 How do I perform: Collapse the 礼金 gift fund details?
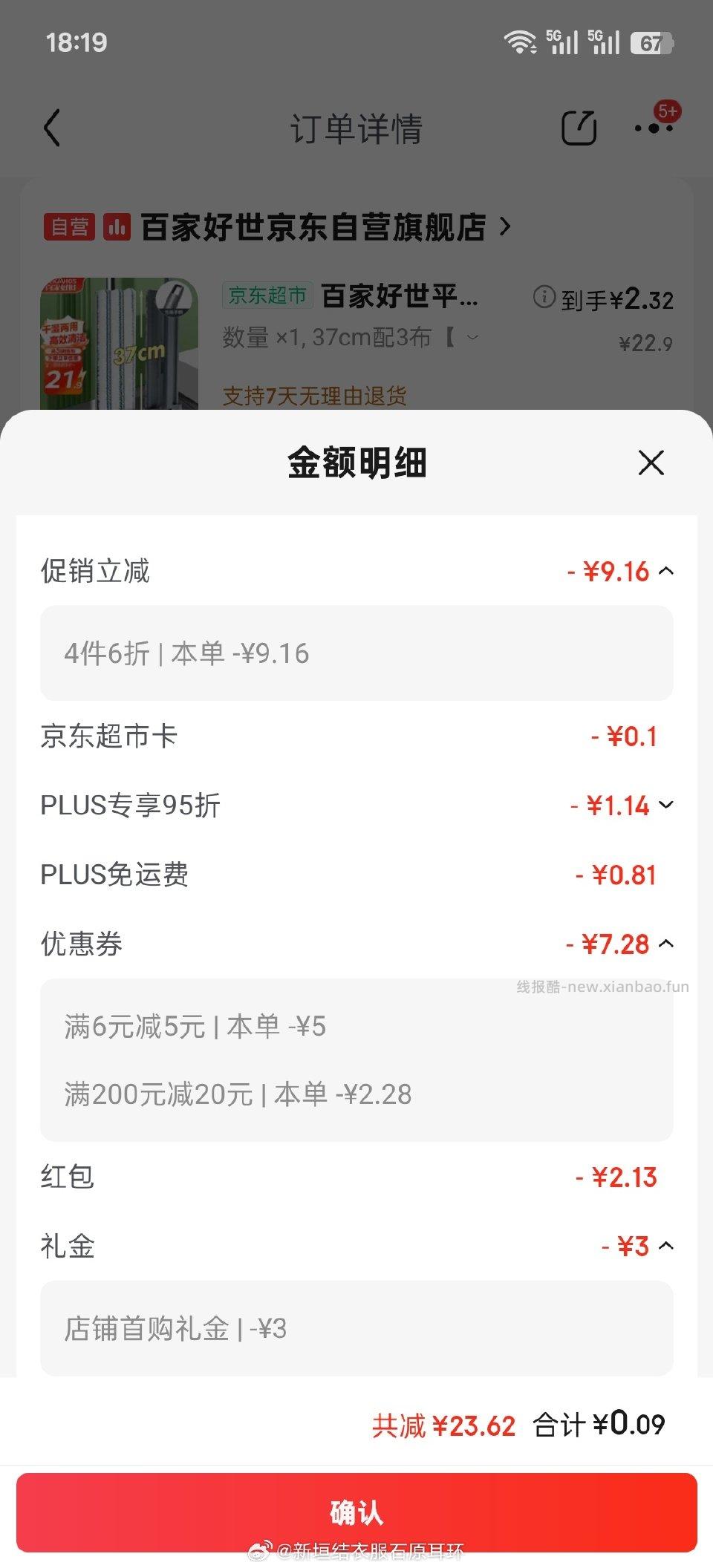[x=666, y=1246]
